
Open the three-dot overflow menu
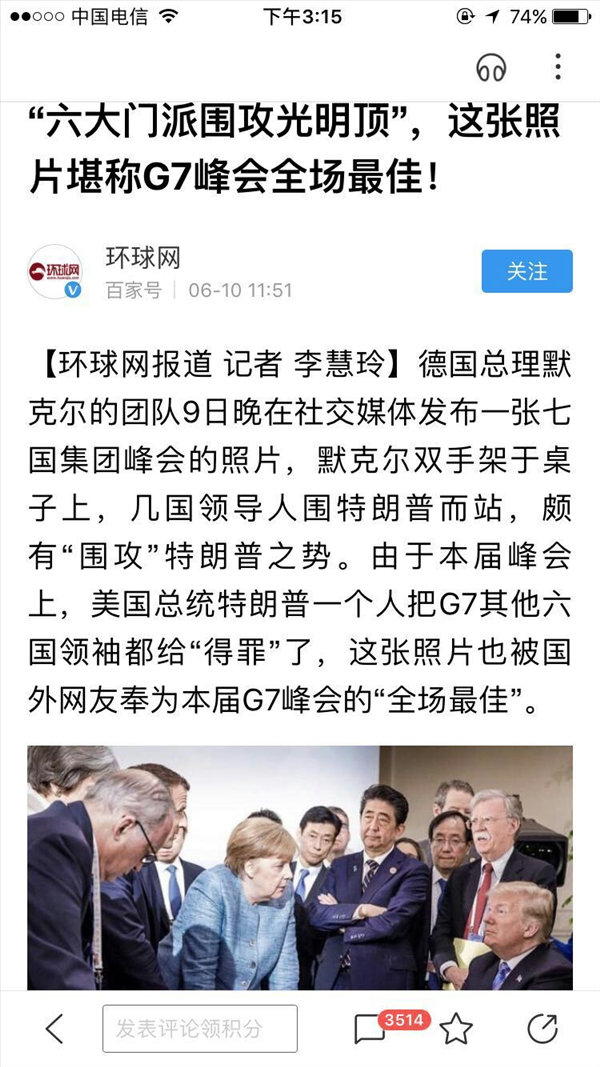point(558,67)
